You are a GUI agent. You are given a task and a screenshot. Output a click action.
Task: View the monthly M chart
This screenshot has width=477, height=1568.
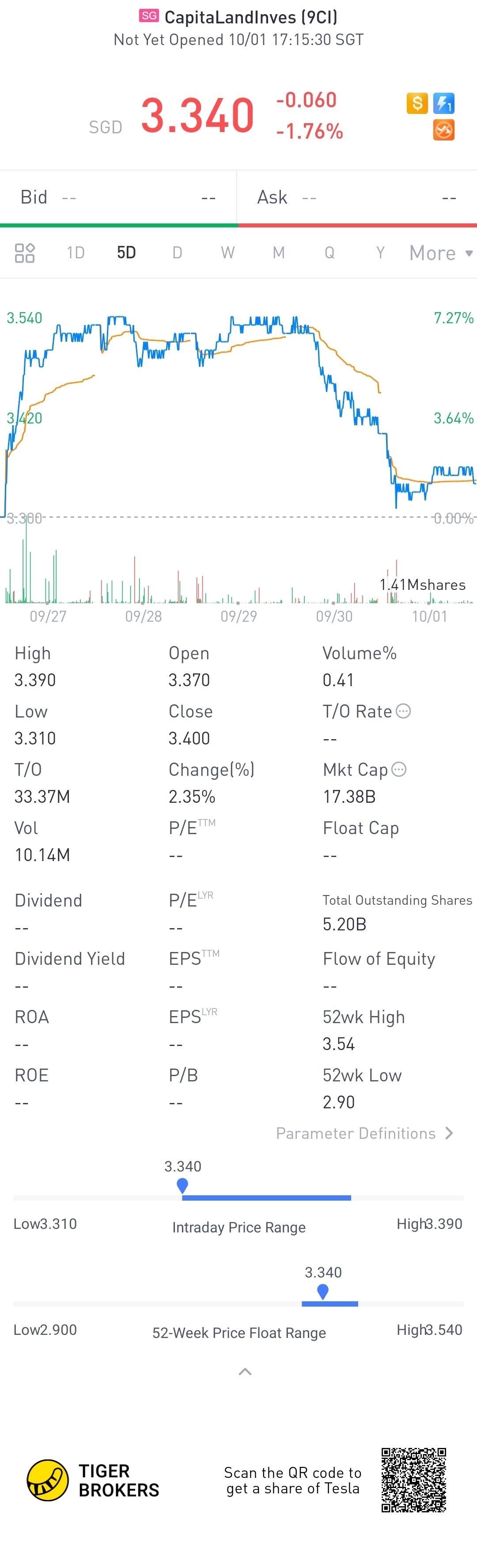278,253
